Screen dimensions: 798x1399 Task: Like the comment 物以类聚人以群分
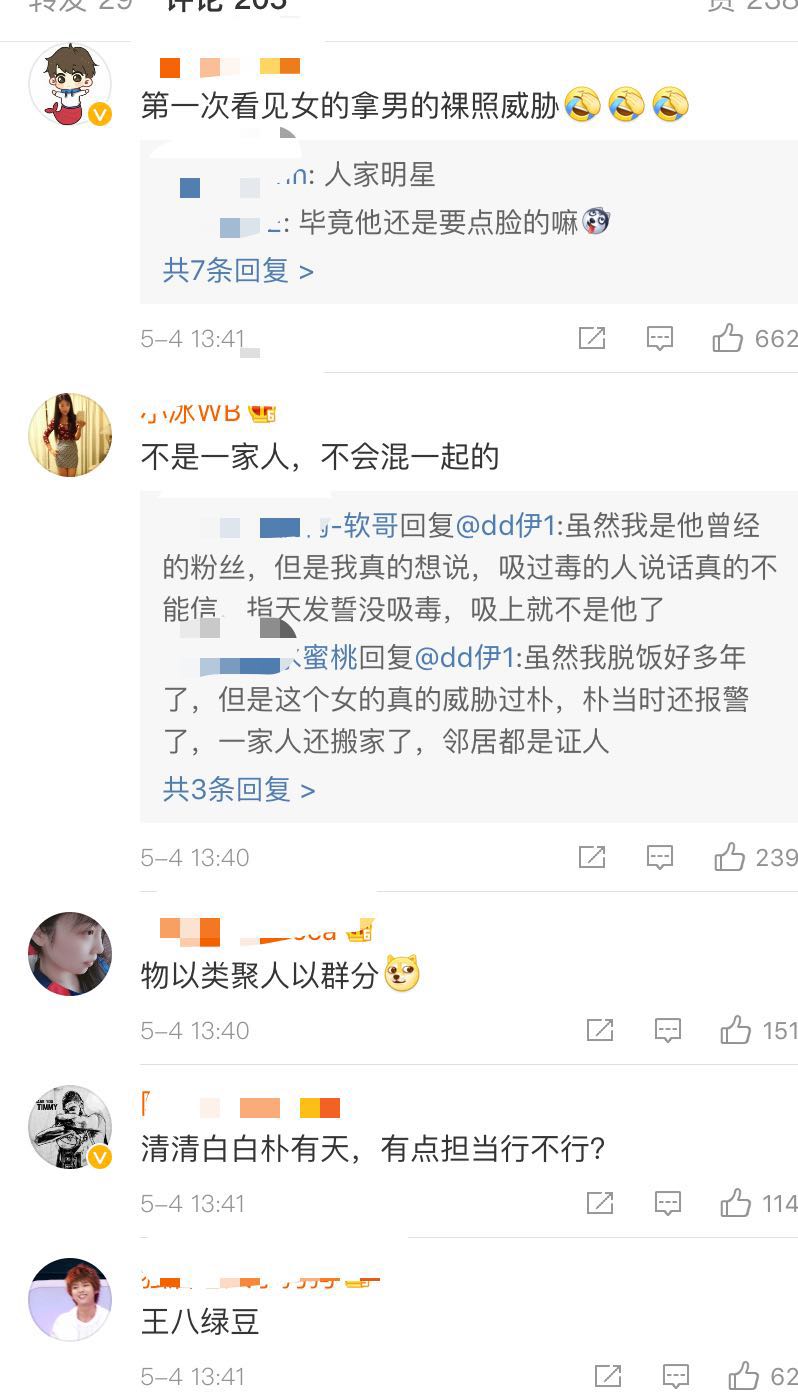tap(736, 1030)
